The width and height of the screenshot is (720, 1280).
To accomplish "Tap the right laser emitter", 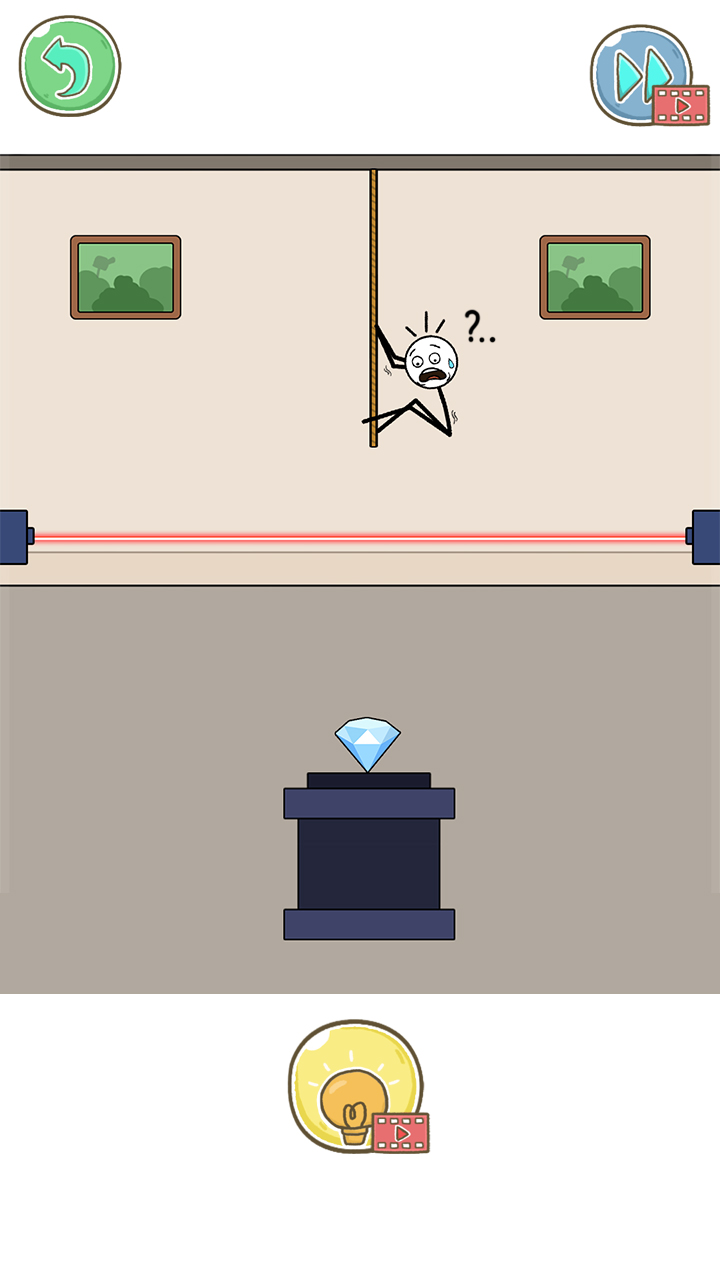I will pyautogui.click(x=705, y=537).
